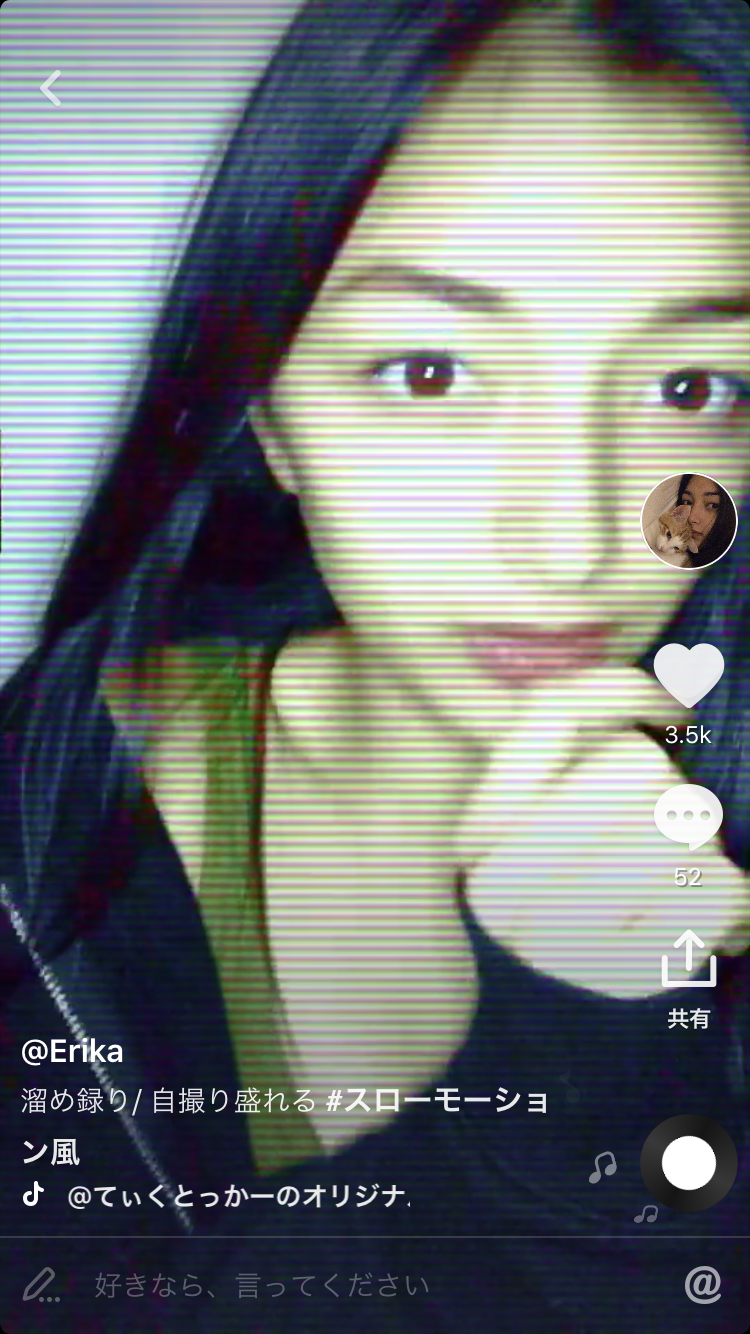Open the creator's profile picture
This screenshot has height=1334, width=750.
coord(689,521)
